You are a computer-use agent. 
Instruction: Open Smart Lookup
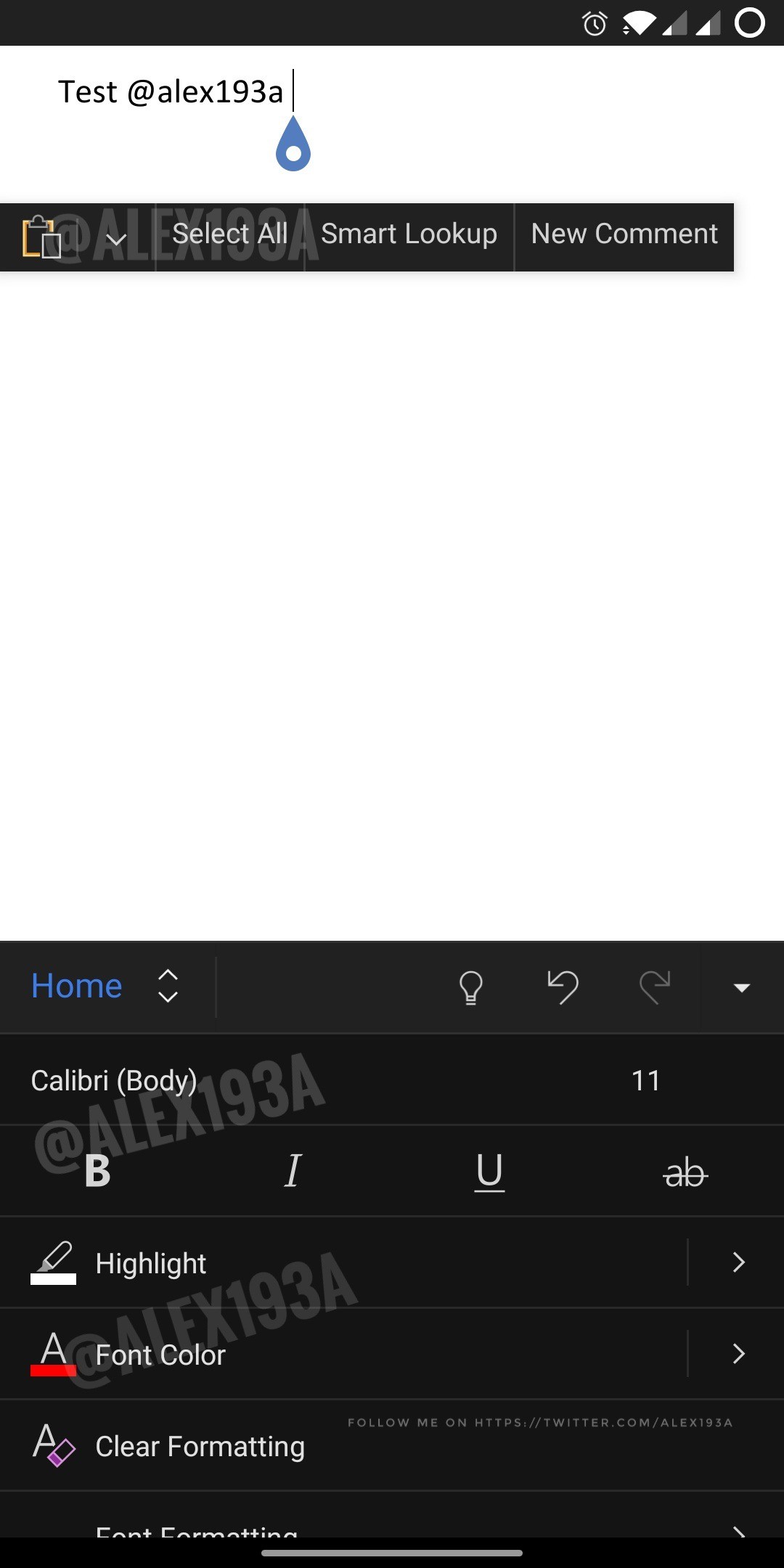[x=409, y=234]
